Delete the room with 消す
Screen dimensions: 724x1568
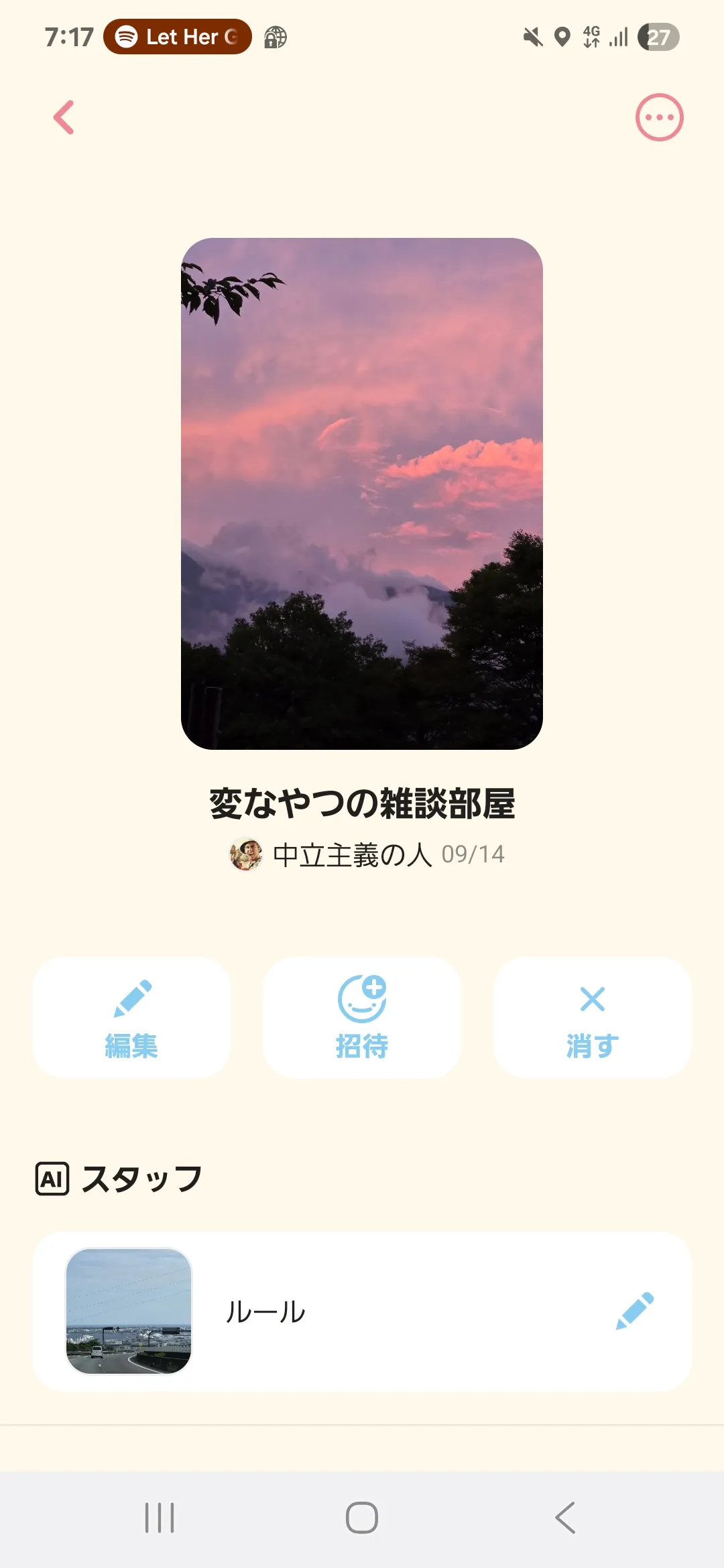593,1017
